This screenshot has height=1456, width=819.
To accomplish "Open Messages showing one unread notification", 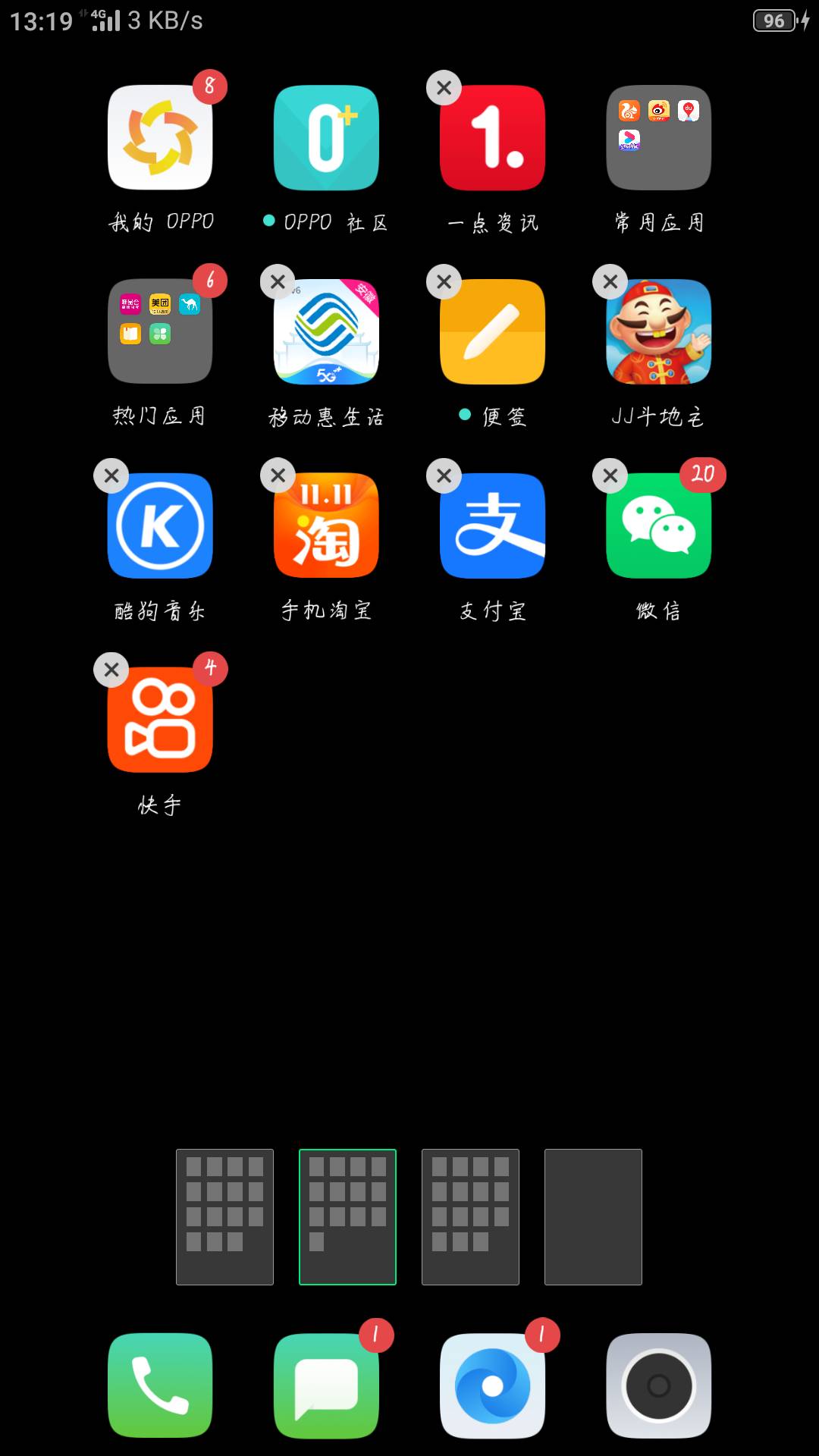I will tap(326, 1384).
